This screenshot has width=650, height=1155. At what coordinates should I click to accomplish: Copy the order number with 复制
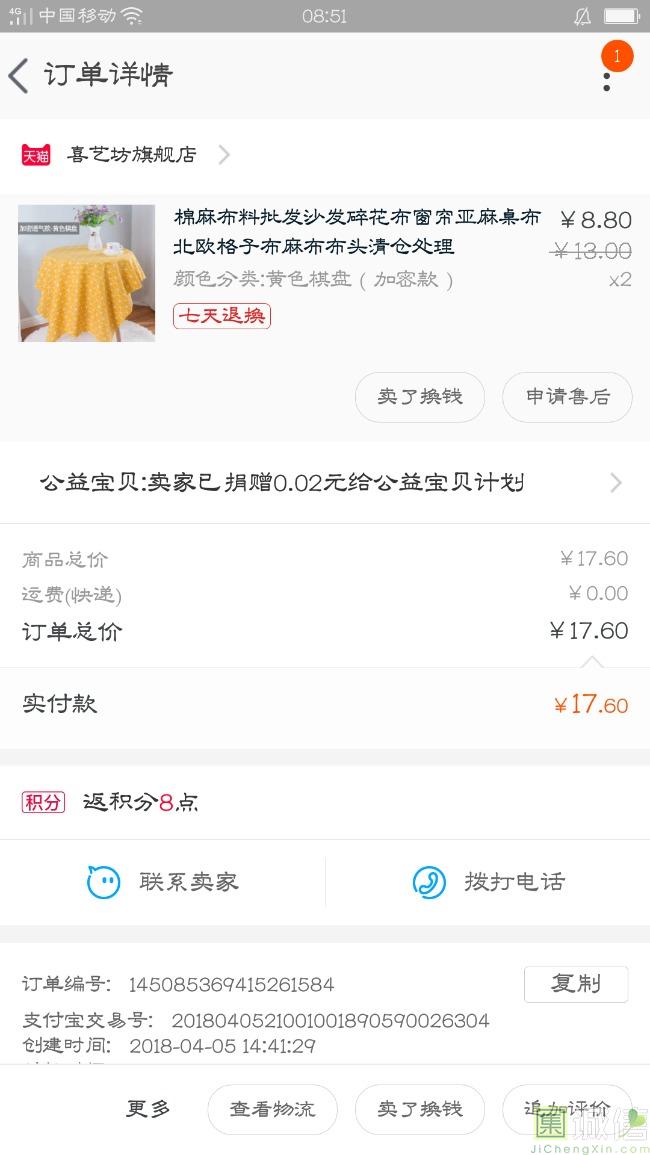[x=576, y=984]
